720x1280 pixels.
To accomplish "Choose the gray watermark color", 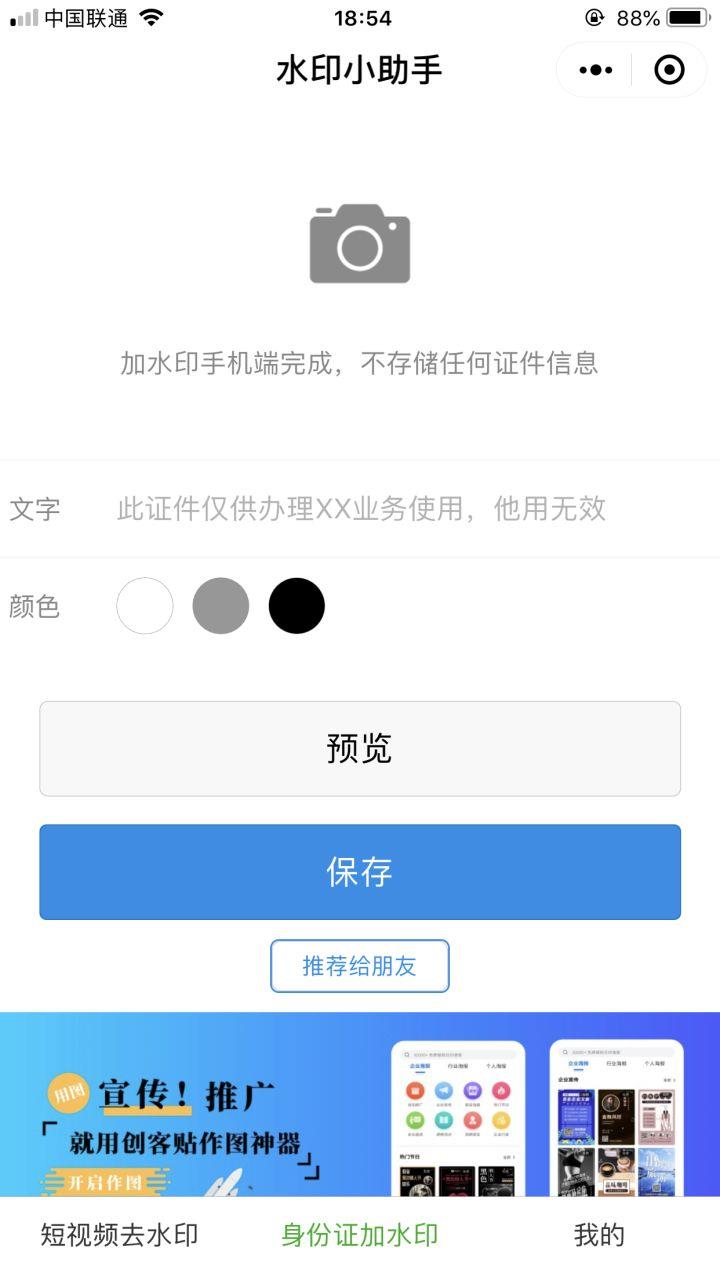I will pyautogui.click(x=221, y=606).
